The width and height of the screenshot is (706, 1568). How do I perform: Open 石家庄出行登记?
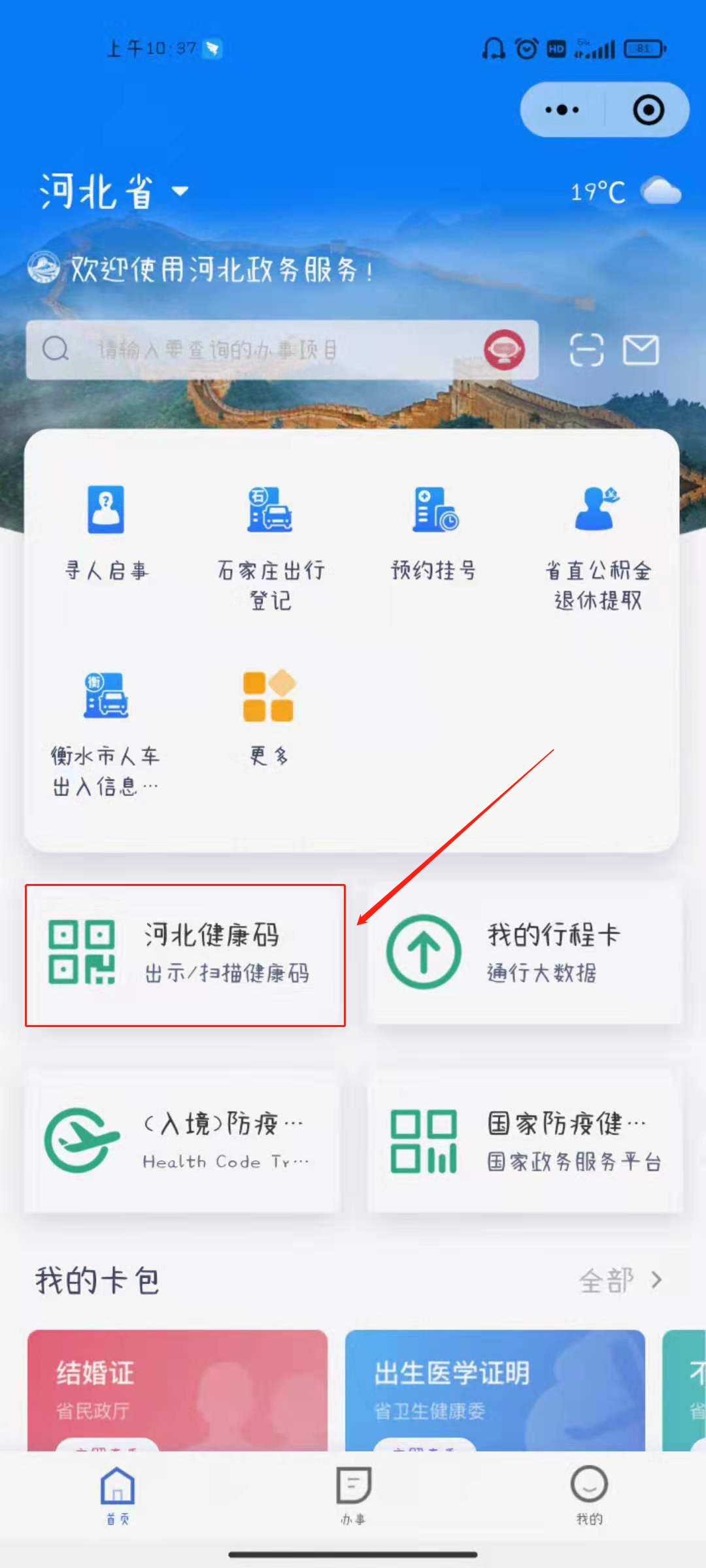[270, 546]
